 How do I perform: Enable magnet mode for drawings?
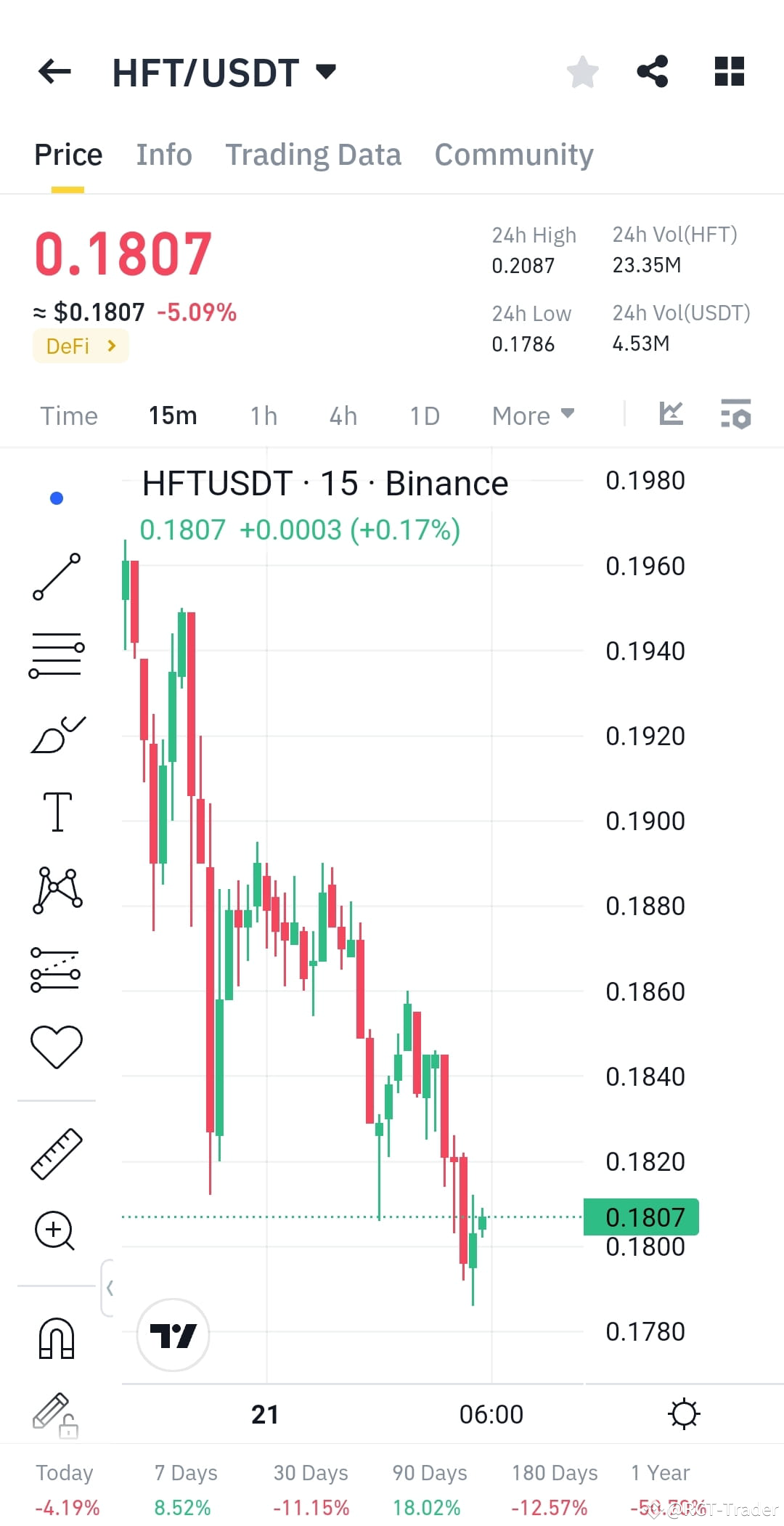point(57,1339)
